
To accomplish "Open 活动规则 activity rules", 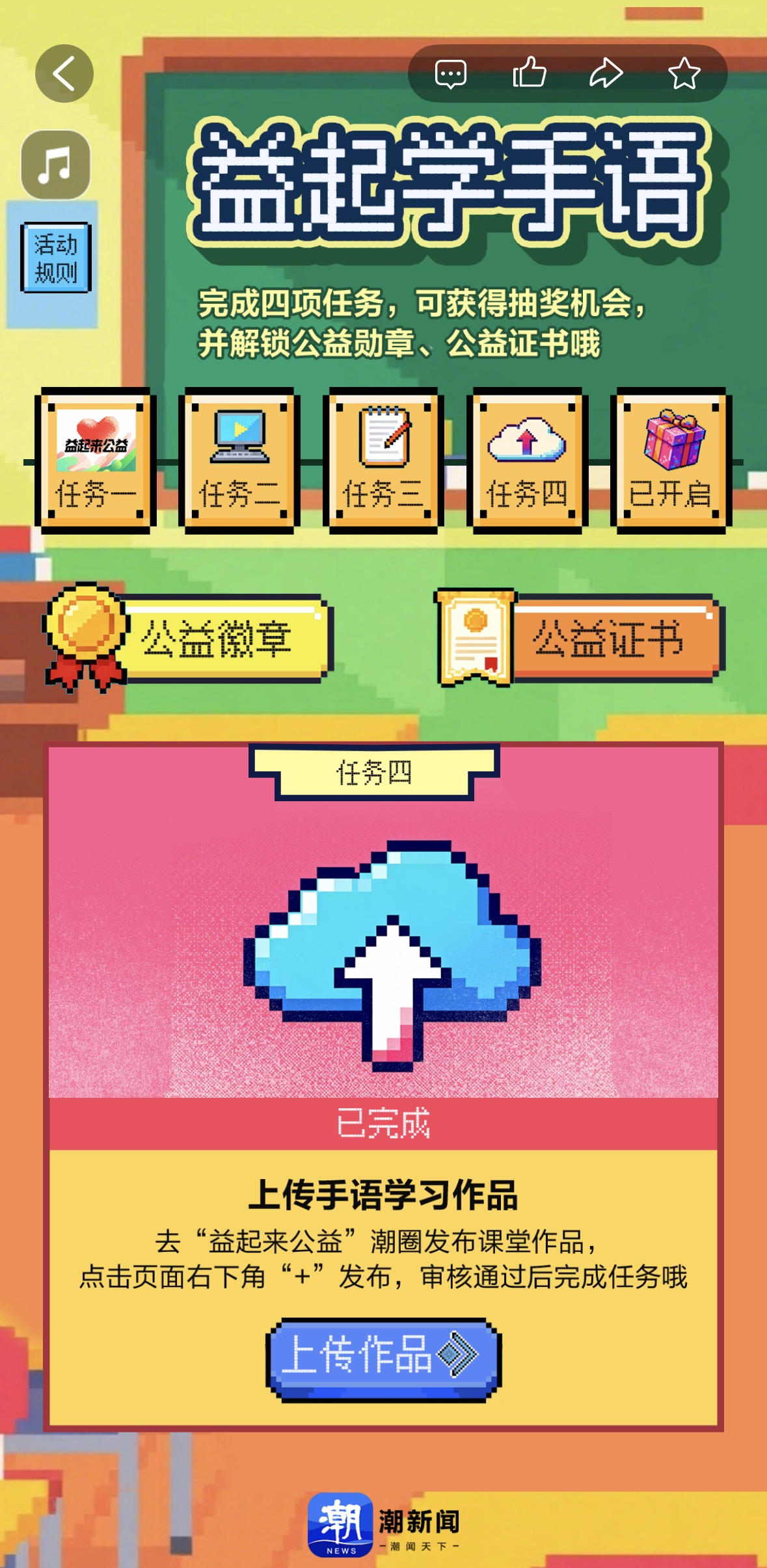I will tap(56, 258).
